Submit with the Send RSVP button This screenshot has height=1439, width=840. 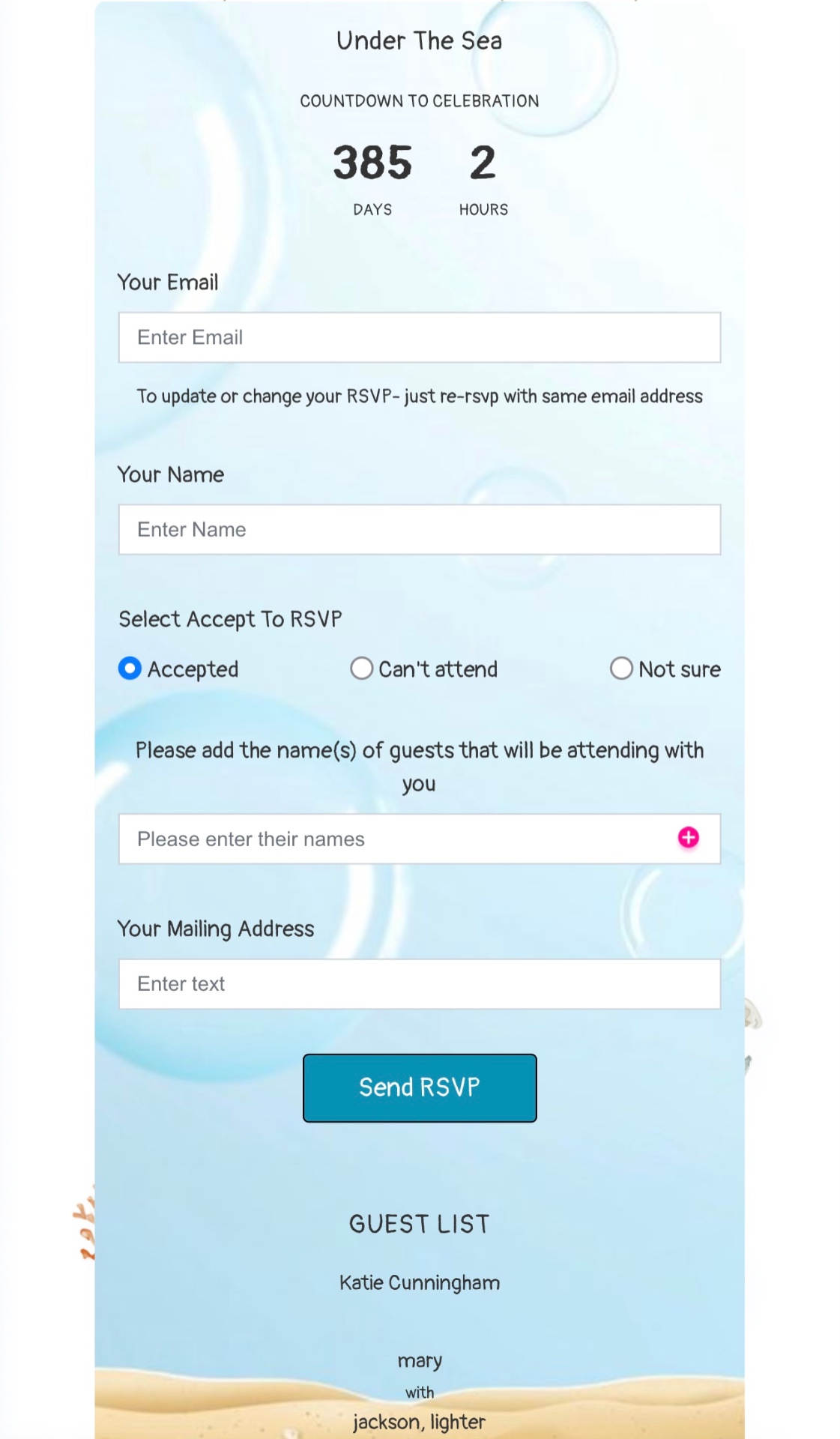click(x=419, y=1087)
